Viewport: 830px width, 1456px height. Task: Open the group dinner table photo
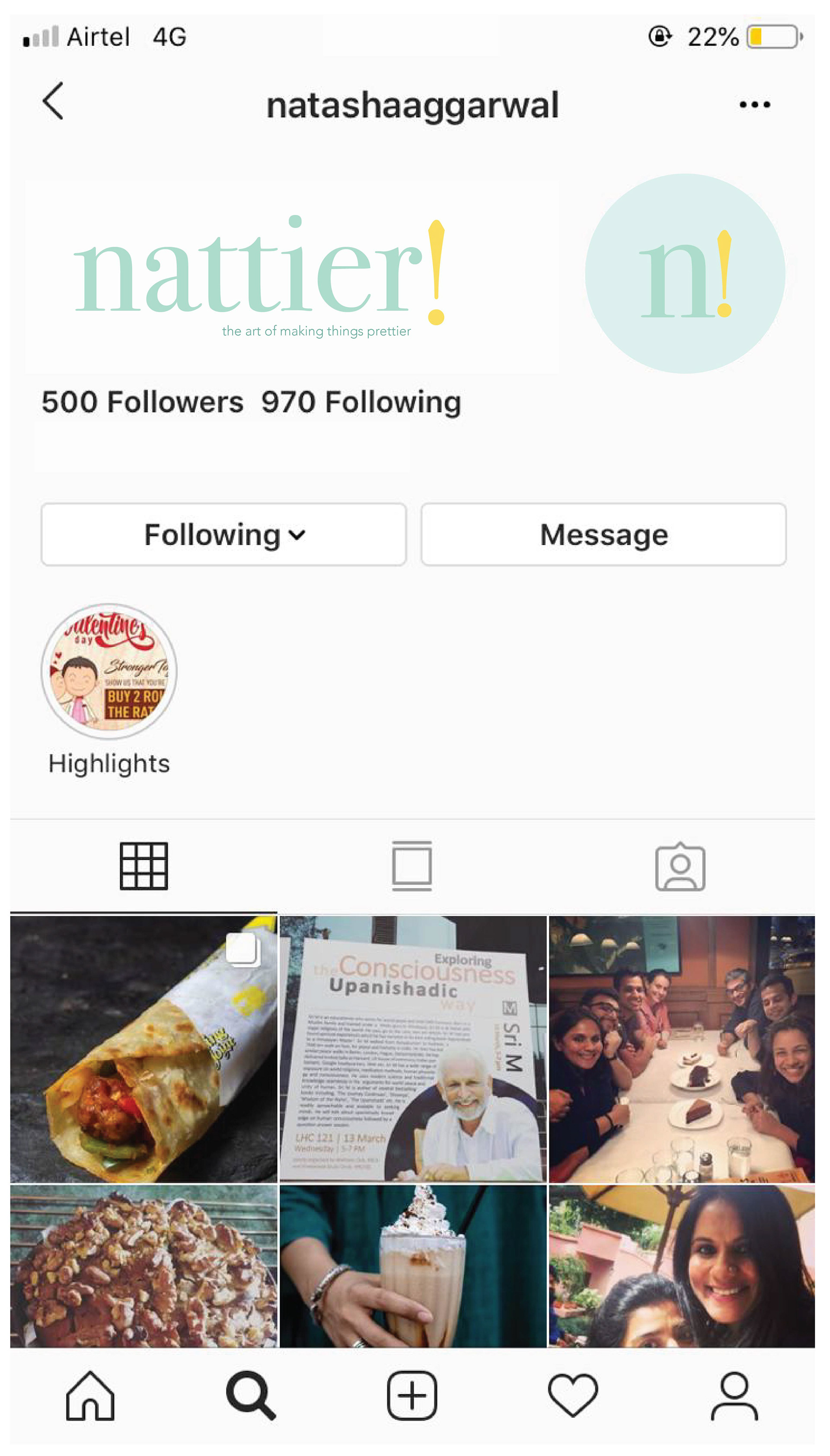[x=682, y=1049]
